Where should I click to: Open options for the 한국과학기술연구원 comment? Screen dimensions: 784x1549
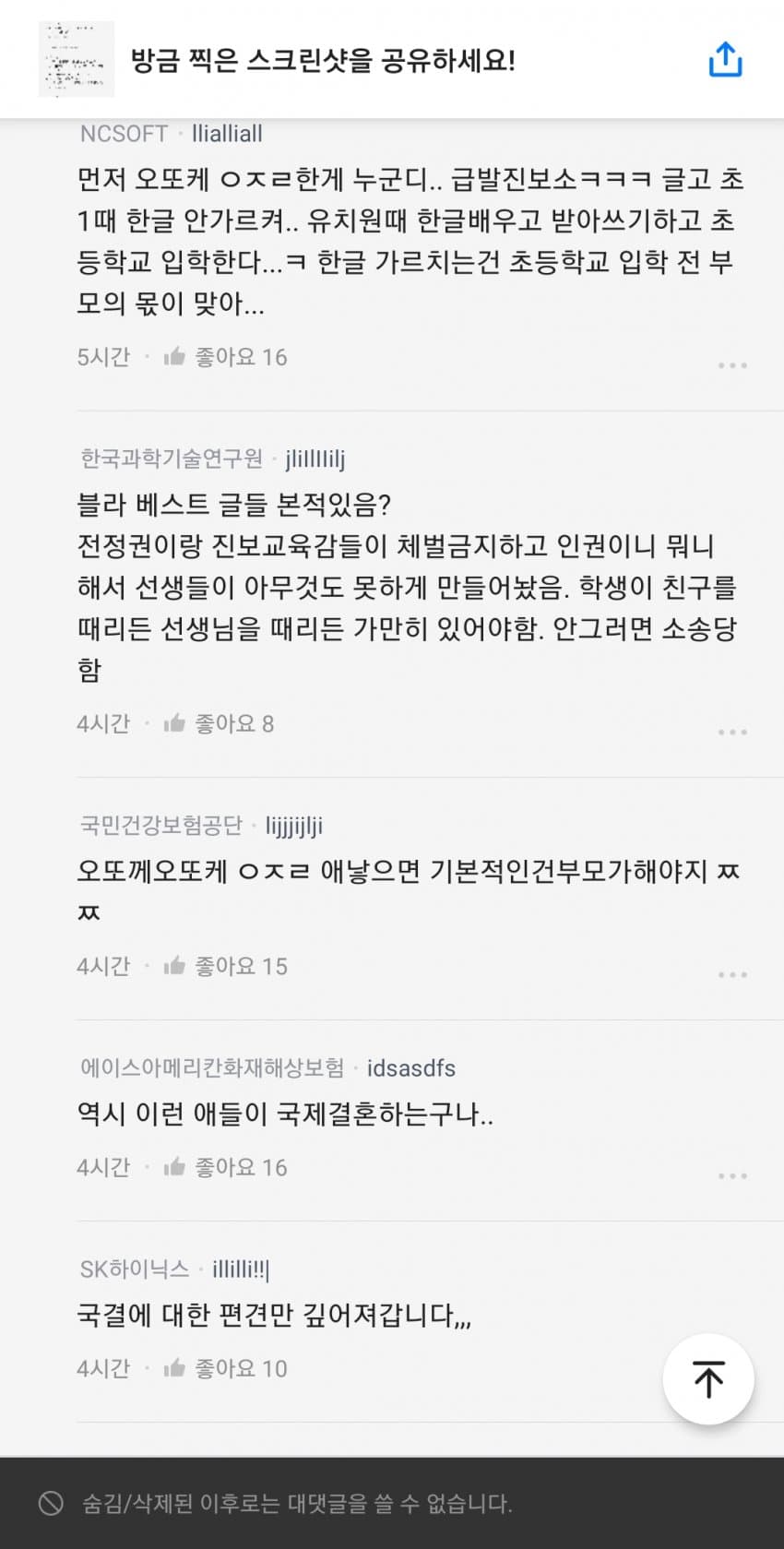[x=732, y=732]
